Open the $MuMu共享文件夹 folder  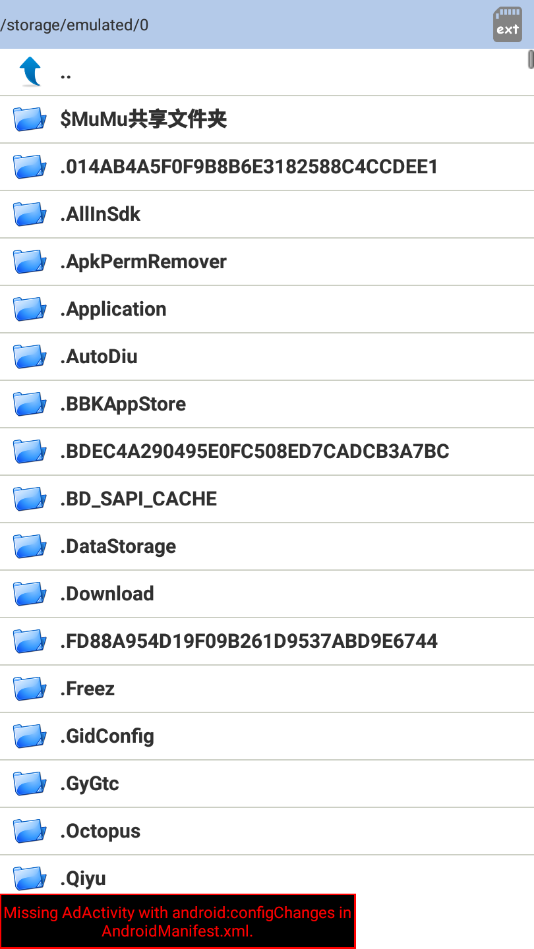click(x=267, y=119)
